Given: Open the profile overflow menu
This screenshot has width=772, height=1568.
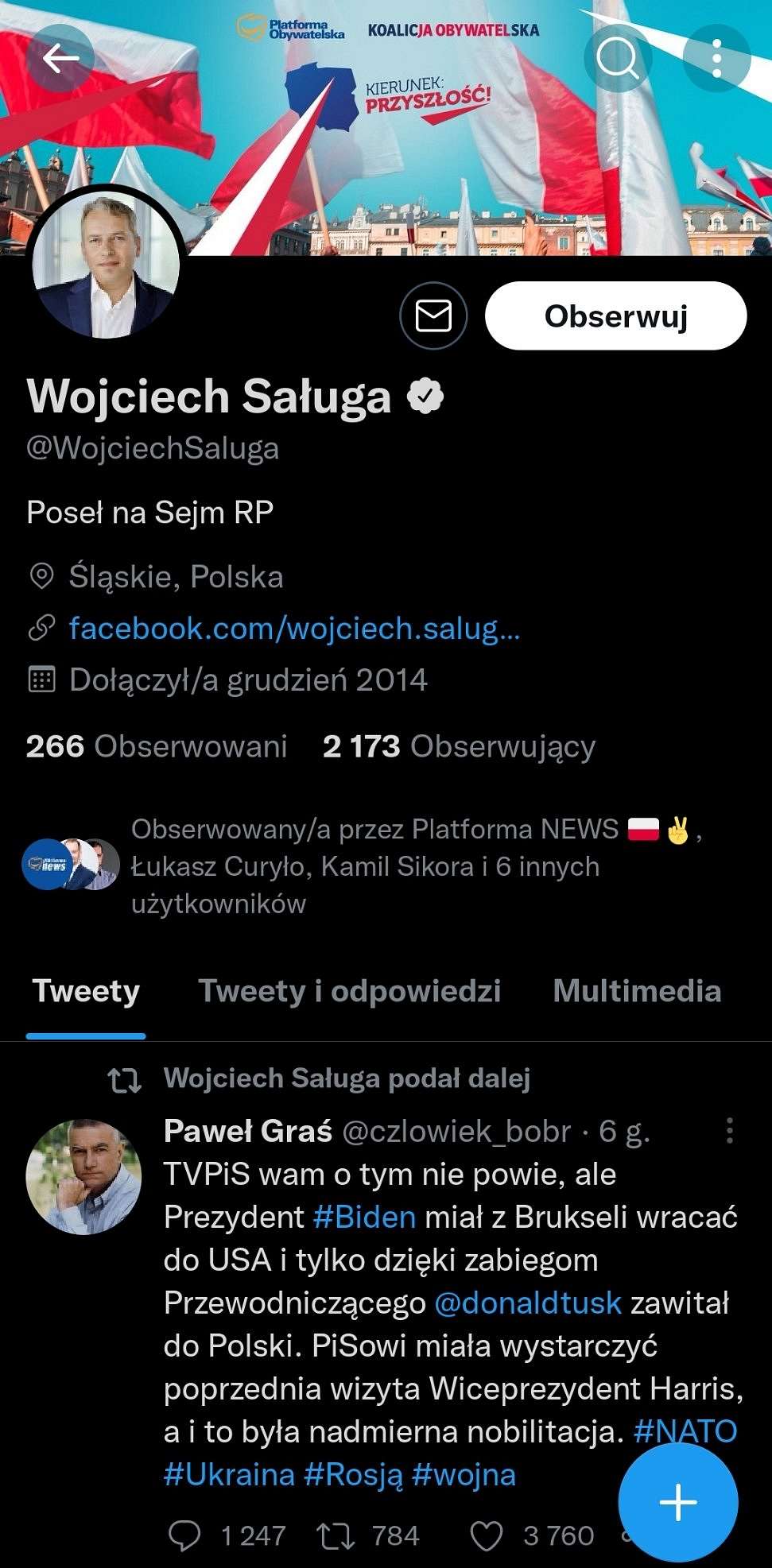Looking at the screenshot, I should pos(716,58).
